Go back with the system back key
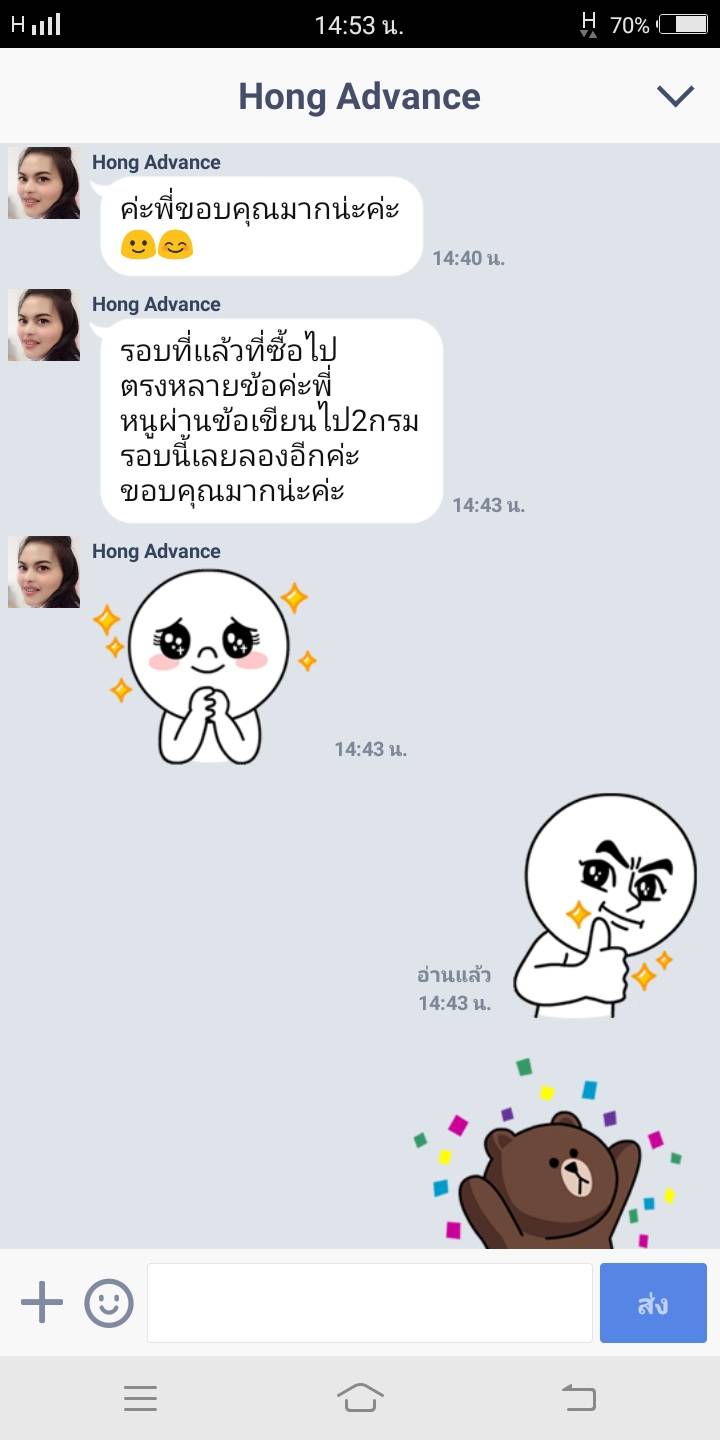720x1440 pixels. pos(578,1397)
